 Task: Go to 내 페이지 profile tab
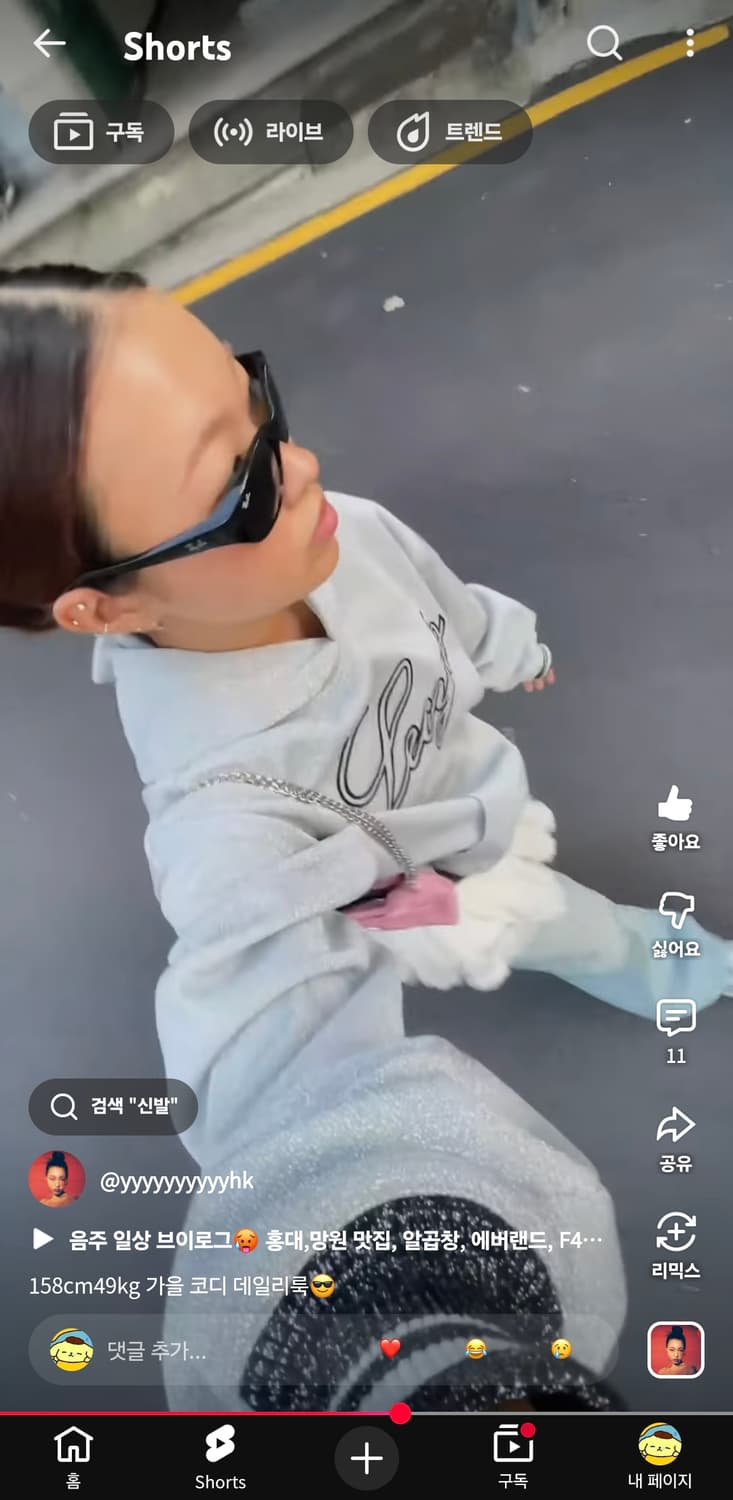pos(660,1455)
